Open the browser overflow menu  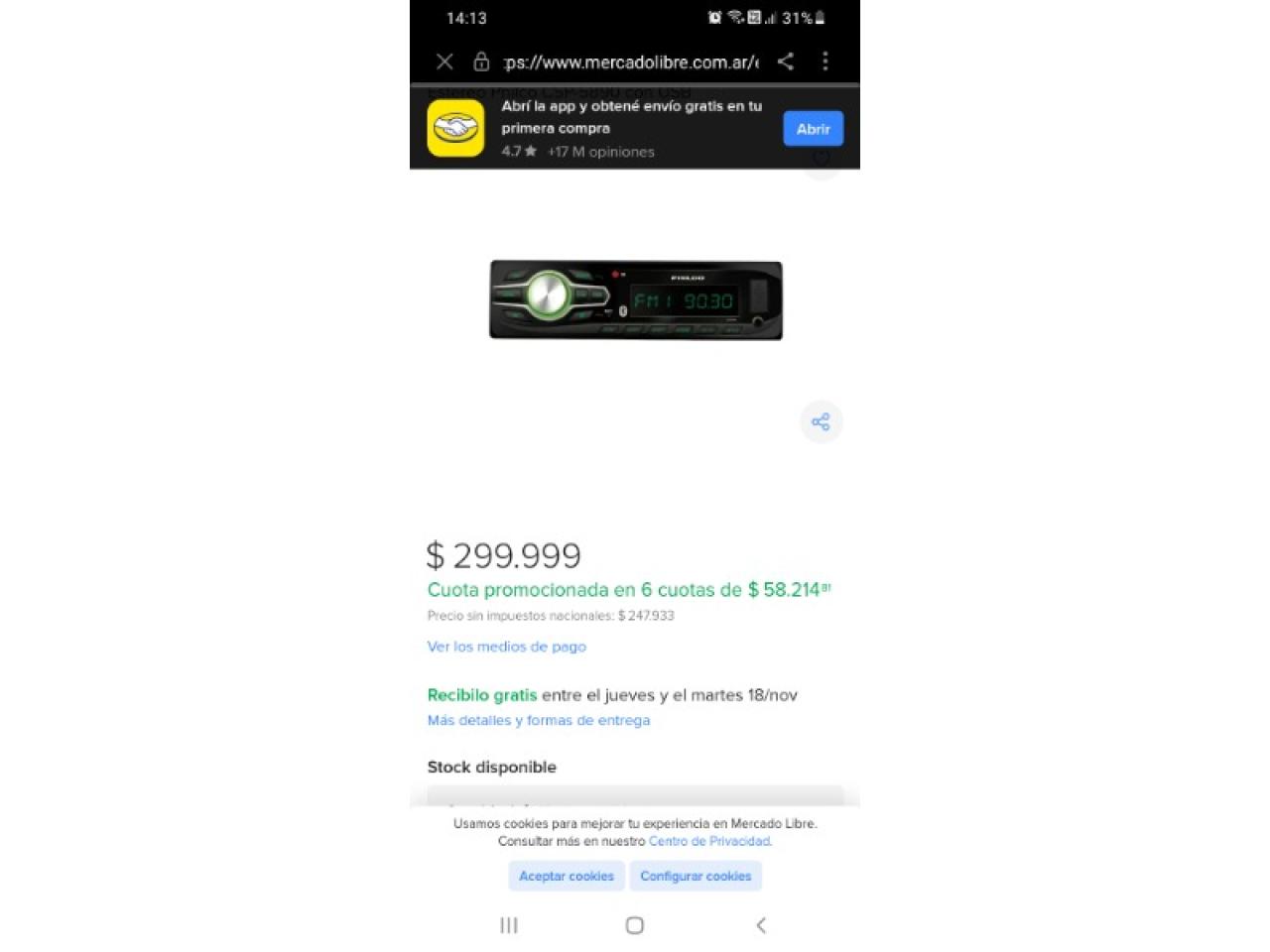click(x=825, y=61)
